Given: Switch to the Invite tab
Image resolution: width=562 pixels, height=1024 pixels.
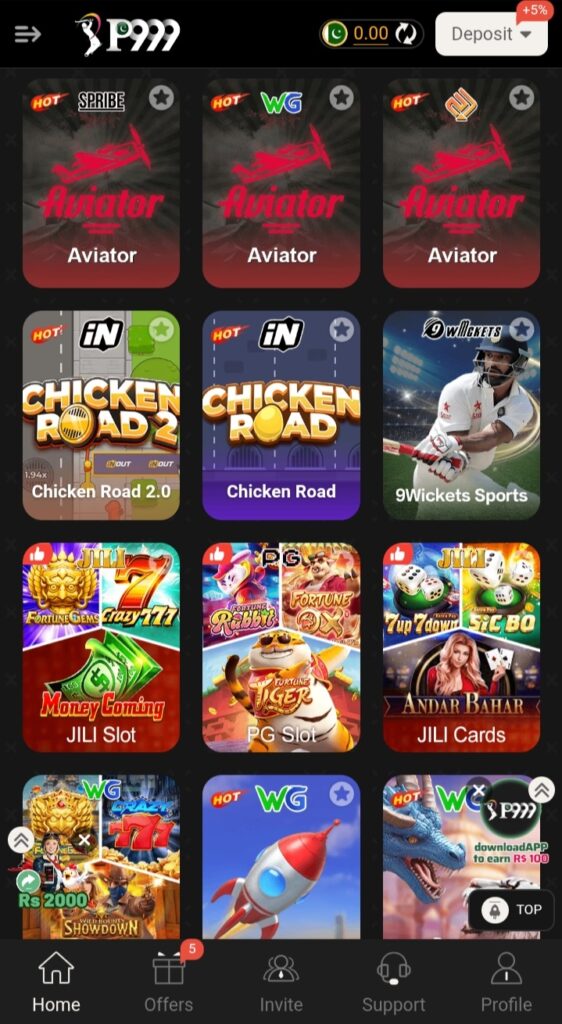Looking at the screenshot, I should (281, 981).
